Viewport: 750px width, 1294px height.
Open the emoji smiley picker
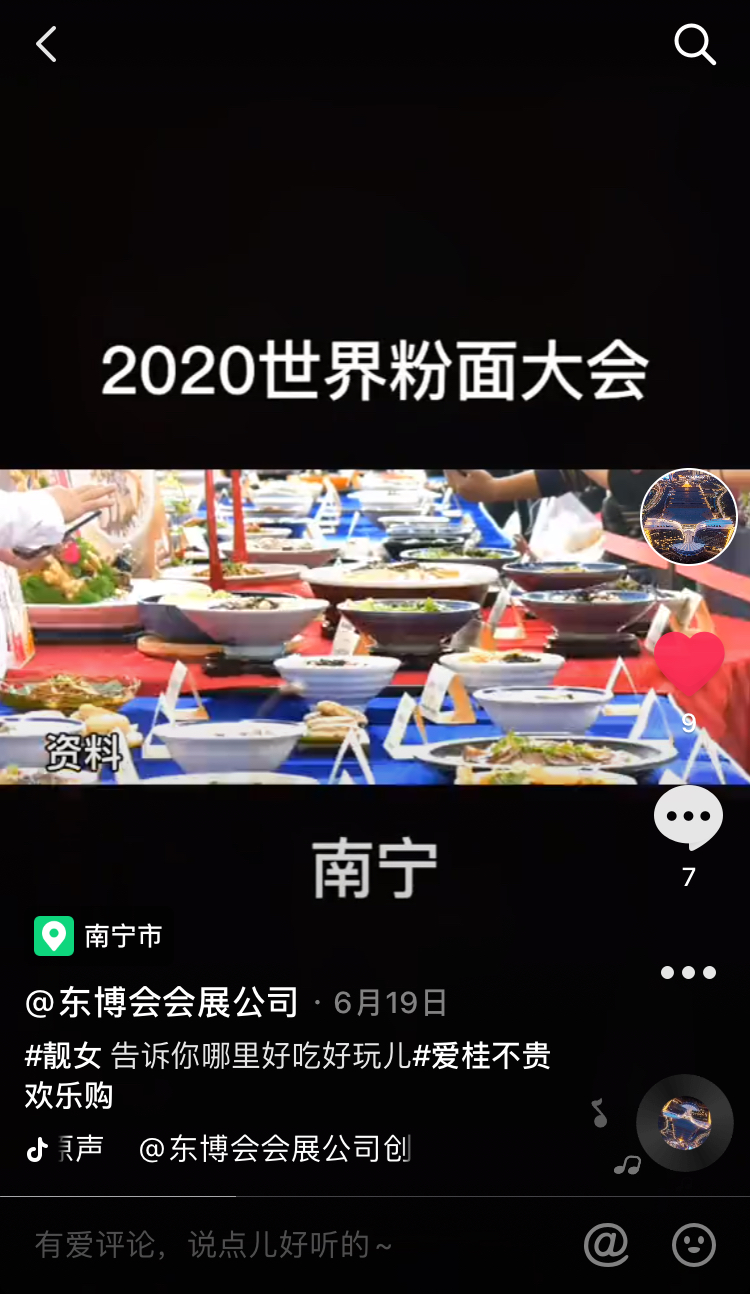pyautogui.click(x=693, y=1245)
